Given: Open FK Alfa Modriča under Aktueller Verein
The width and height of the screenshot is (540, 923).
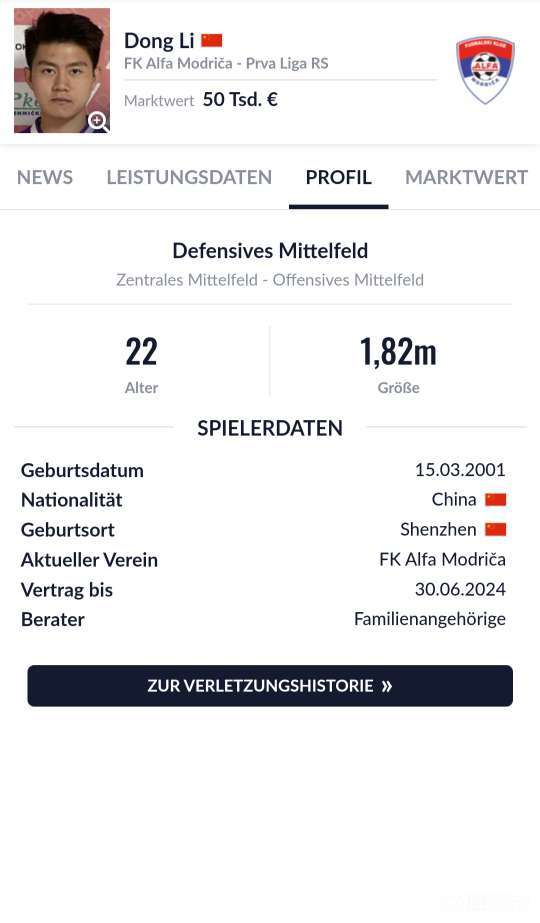Looking at the screenshot, I should coord(442,559).
